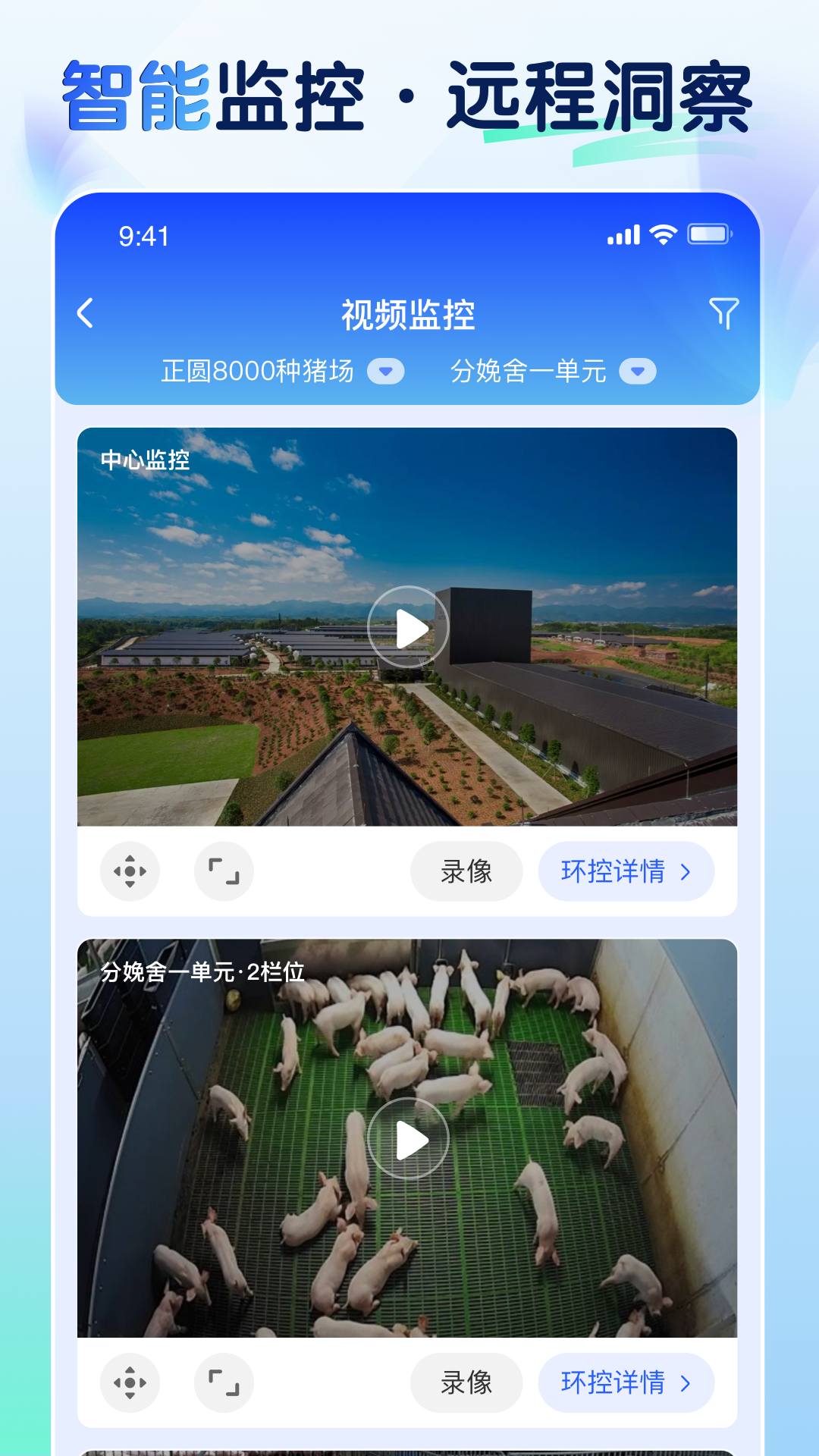Play the 中心监控 video stream
The width and height of the screenshot is (819, 1456).
click(x=409, y=627)
